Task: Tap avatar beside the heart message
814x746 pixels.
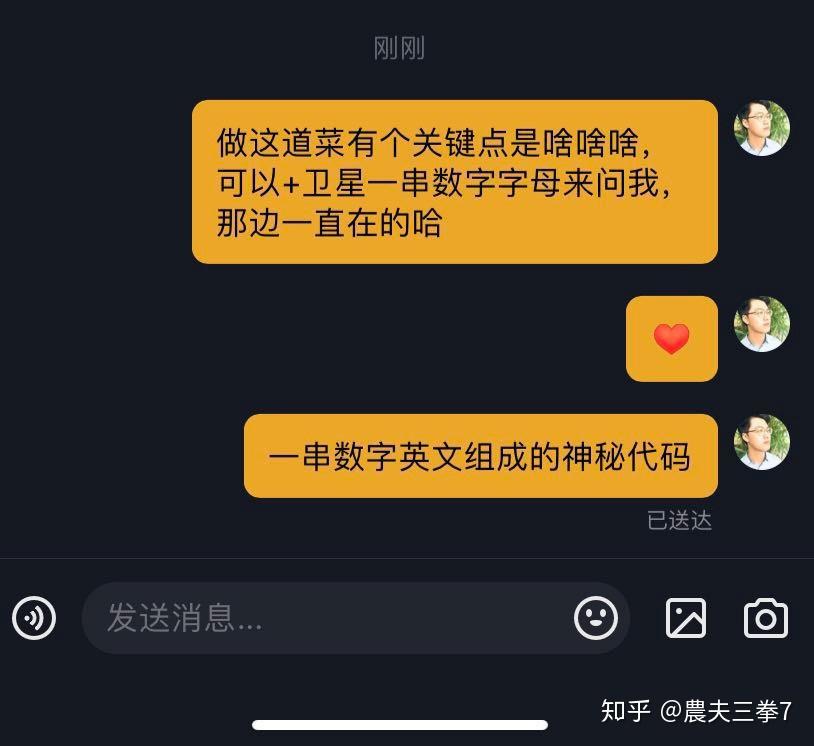Action: tap(762, 324)
